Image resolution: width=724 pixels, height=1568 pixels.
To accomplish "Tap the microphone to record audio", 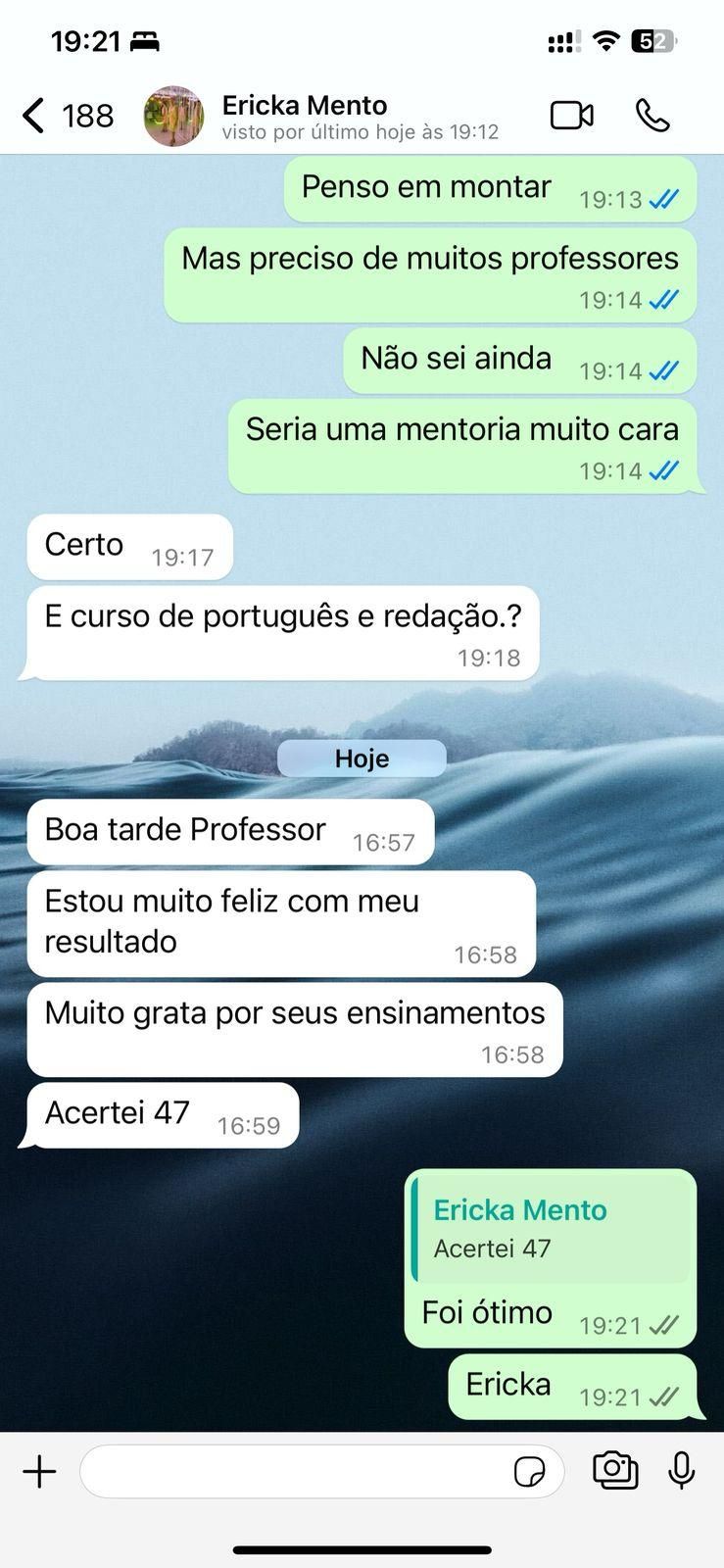I will tap(682, 1470).
